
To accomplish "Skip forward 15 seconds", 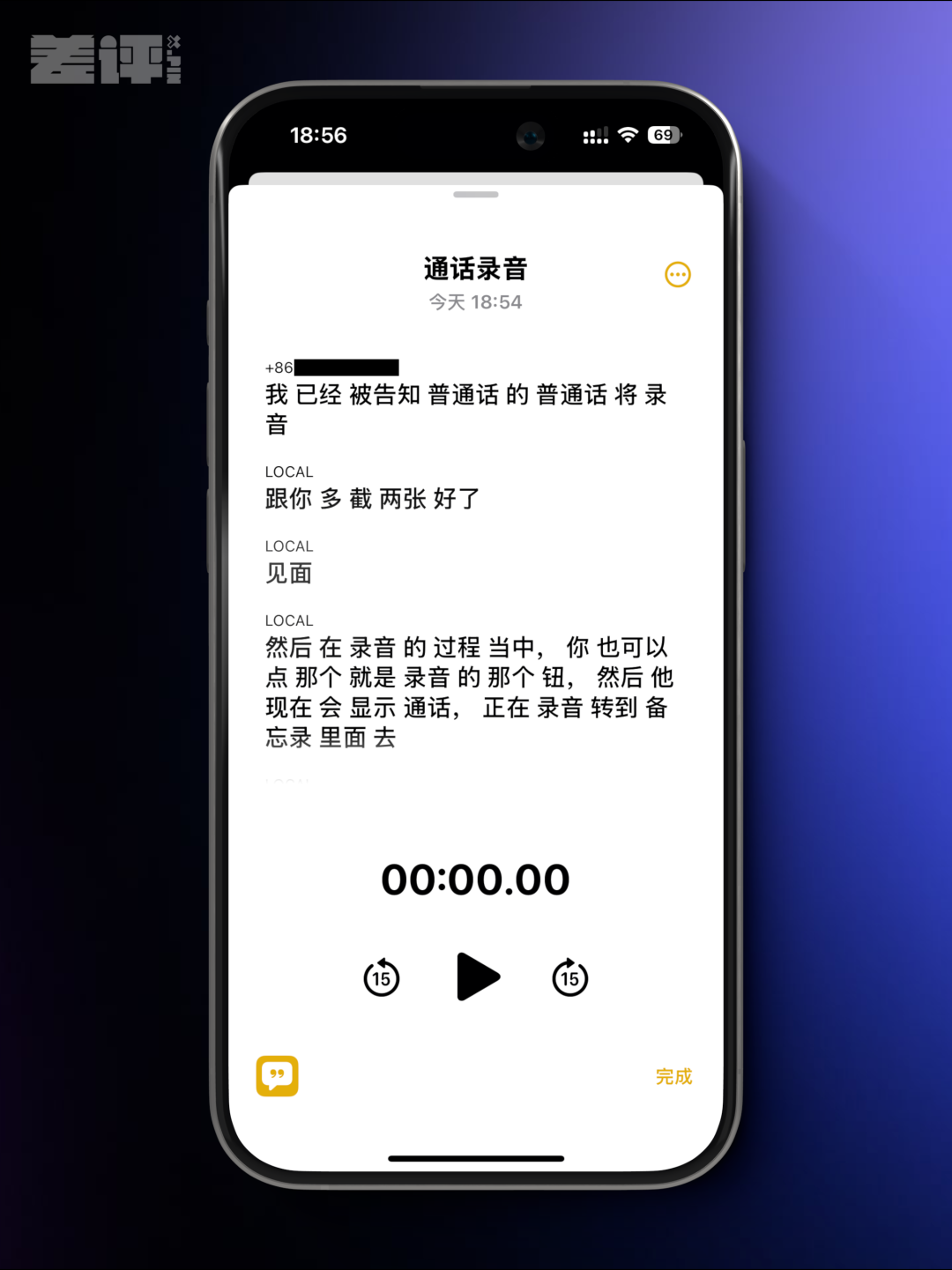I will pyautogui.click(x=570, y=977).
